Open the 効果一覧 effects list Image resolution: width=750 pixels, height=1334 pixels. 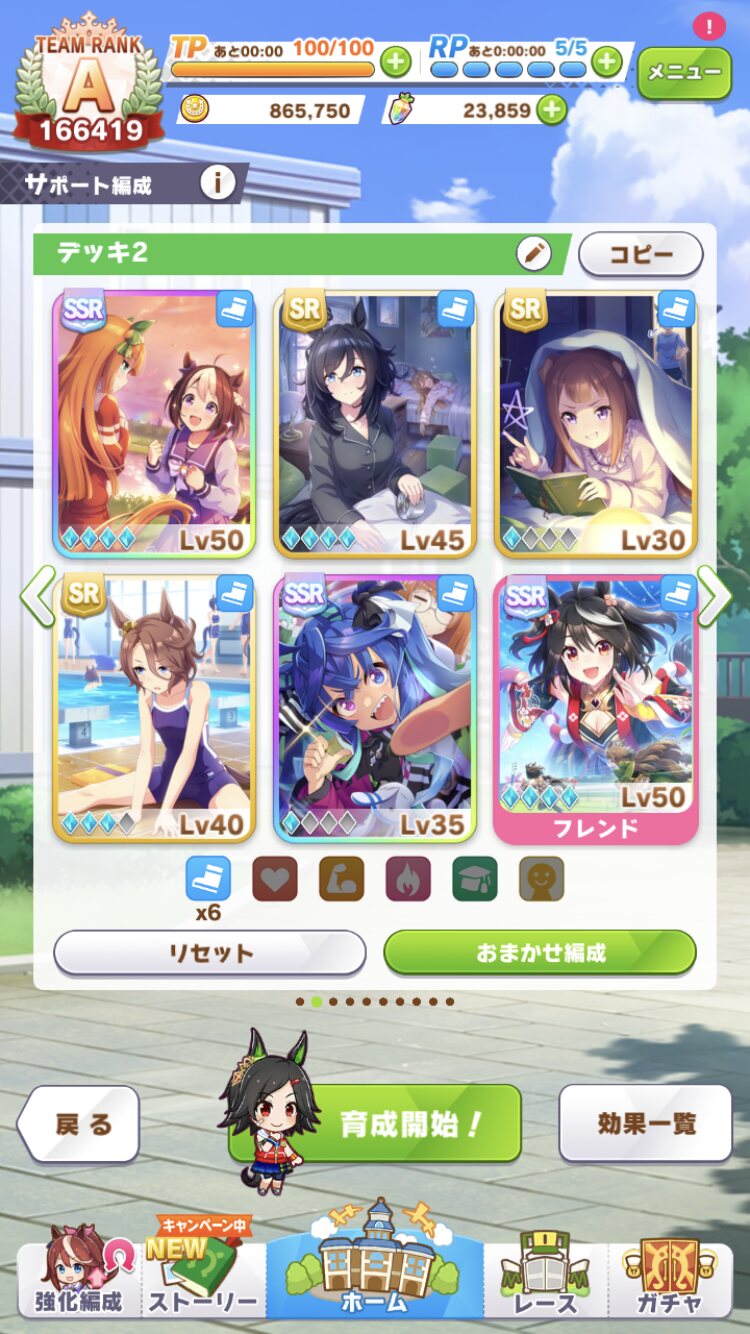(646, 1123)
